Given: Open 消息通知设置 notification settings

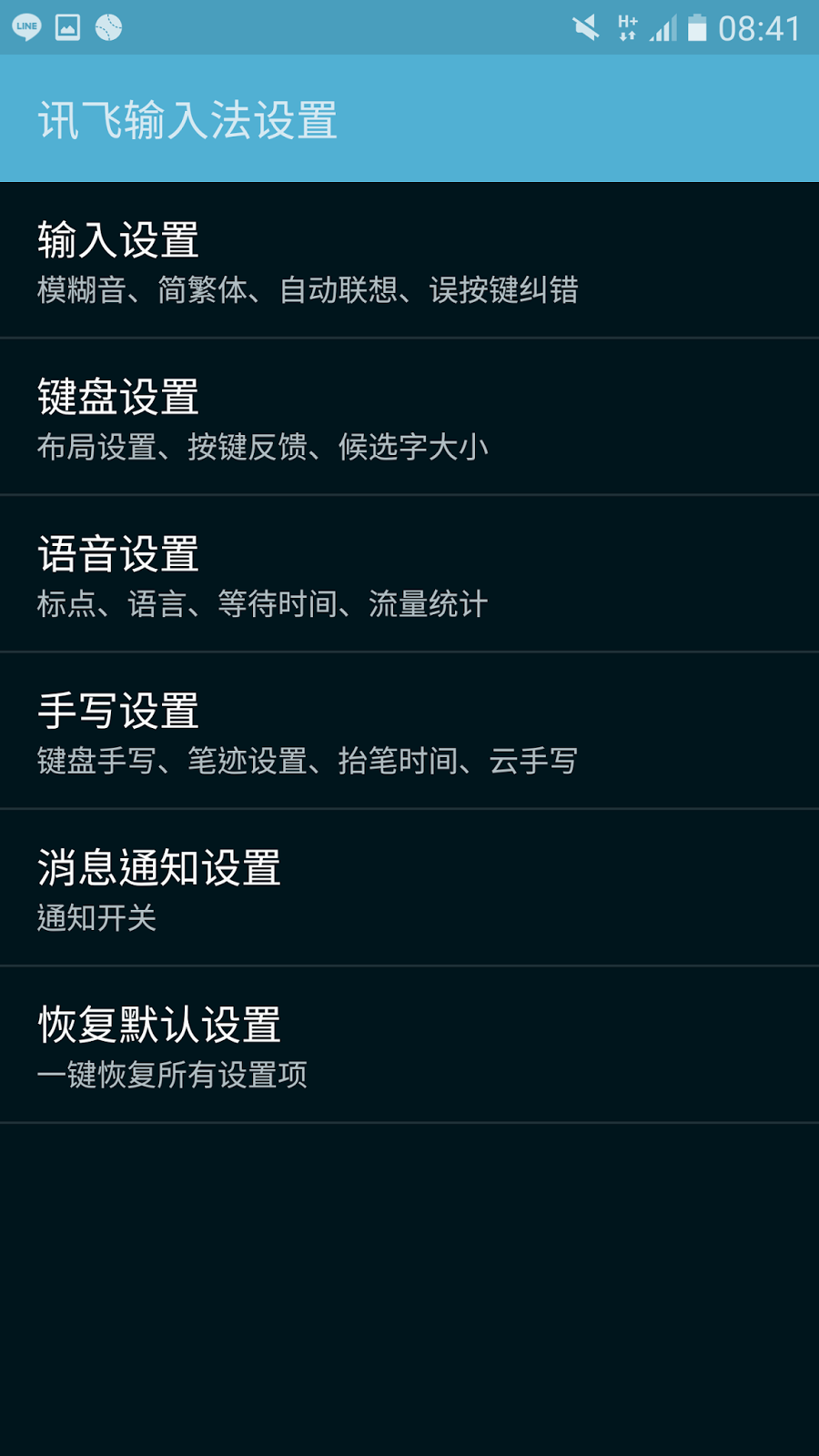Looking at the screenshot, I should coord(409,888).
